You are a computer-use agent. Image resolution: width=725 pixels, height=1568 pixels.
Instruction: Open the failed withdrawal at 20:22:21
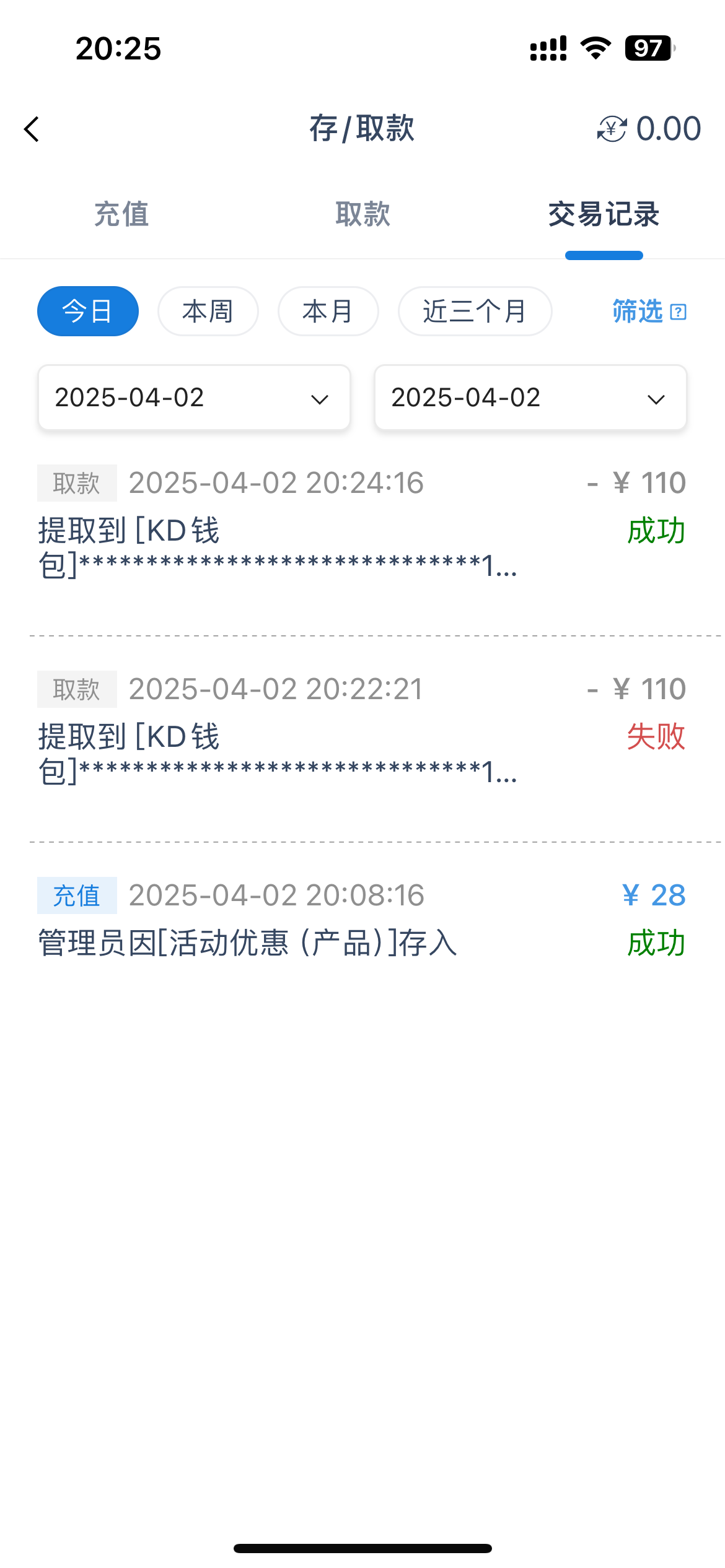pos(362,730)
